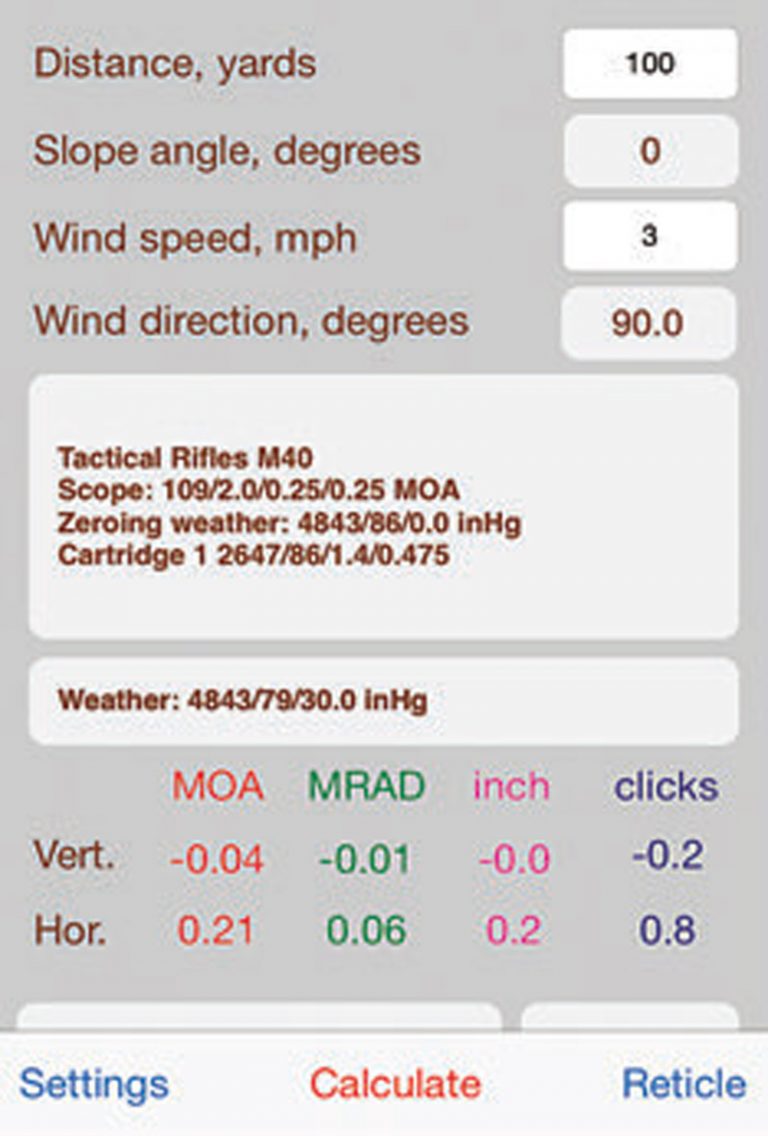Screen dimensions: 768x1136
Task: Edit the Distance, yards field
Action: [650, 64]
